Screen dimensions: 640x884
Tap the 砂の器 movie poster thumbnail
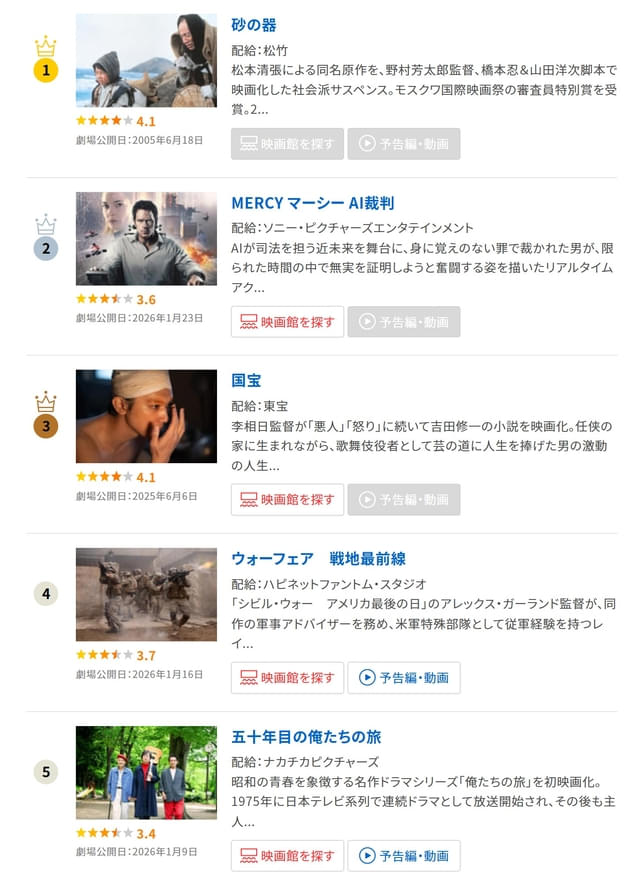146,61
